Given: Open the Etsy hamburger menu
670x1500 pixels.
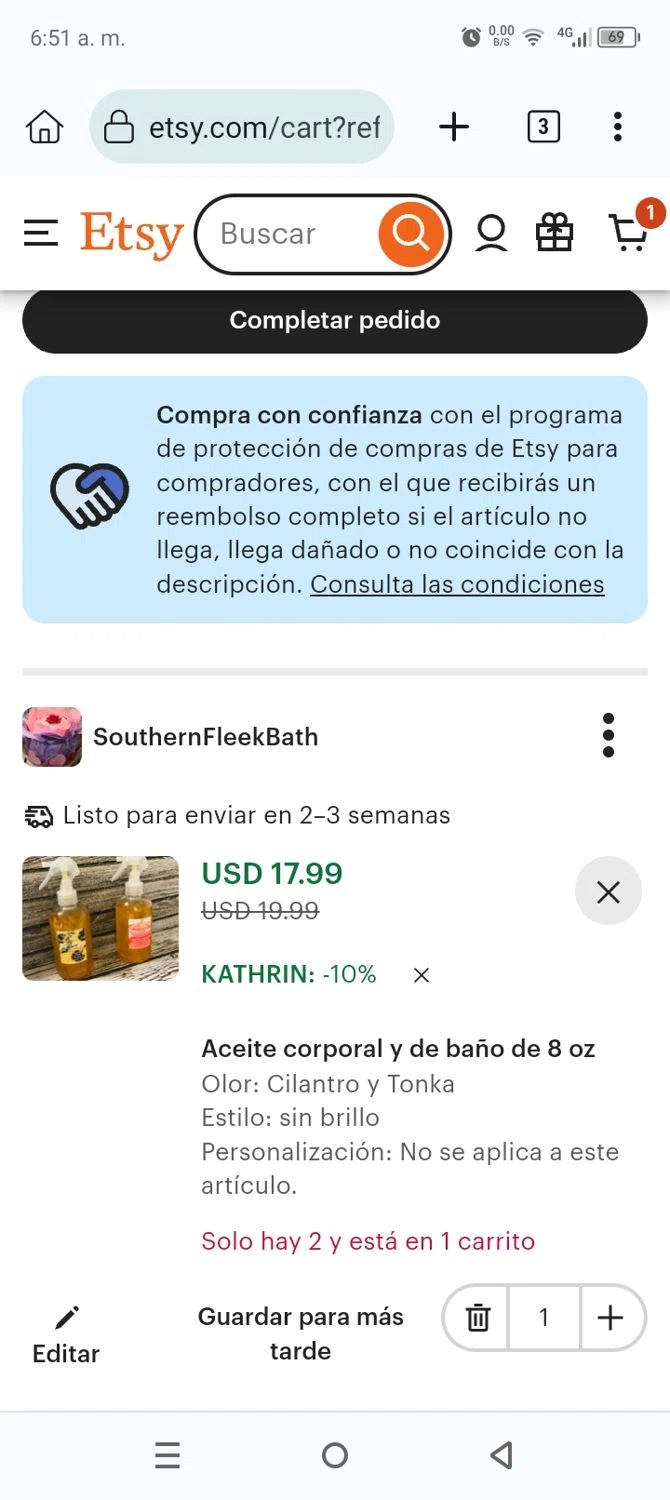Looking at the screenshot, I should (x=41, y=234).
